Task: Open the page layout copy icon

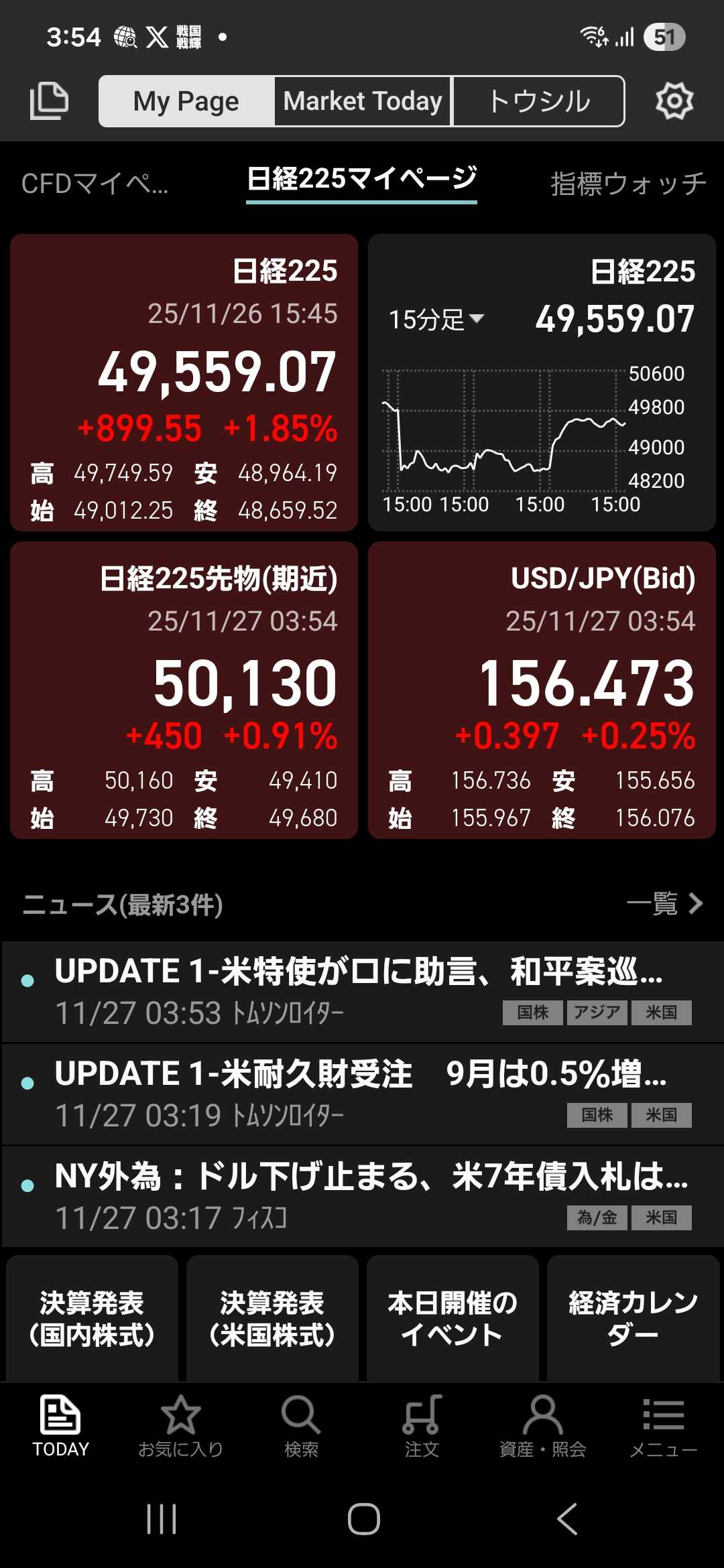Action: coord(49,101)
